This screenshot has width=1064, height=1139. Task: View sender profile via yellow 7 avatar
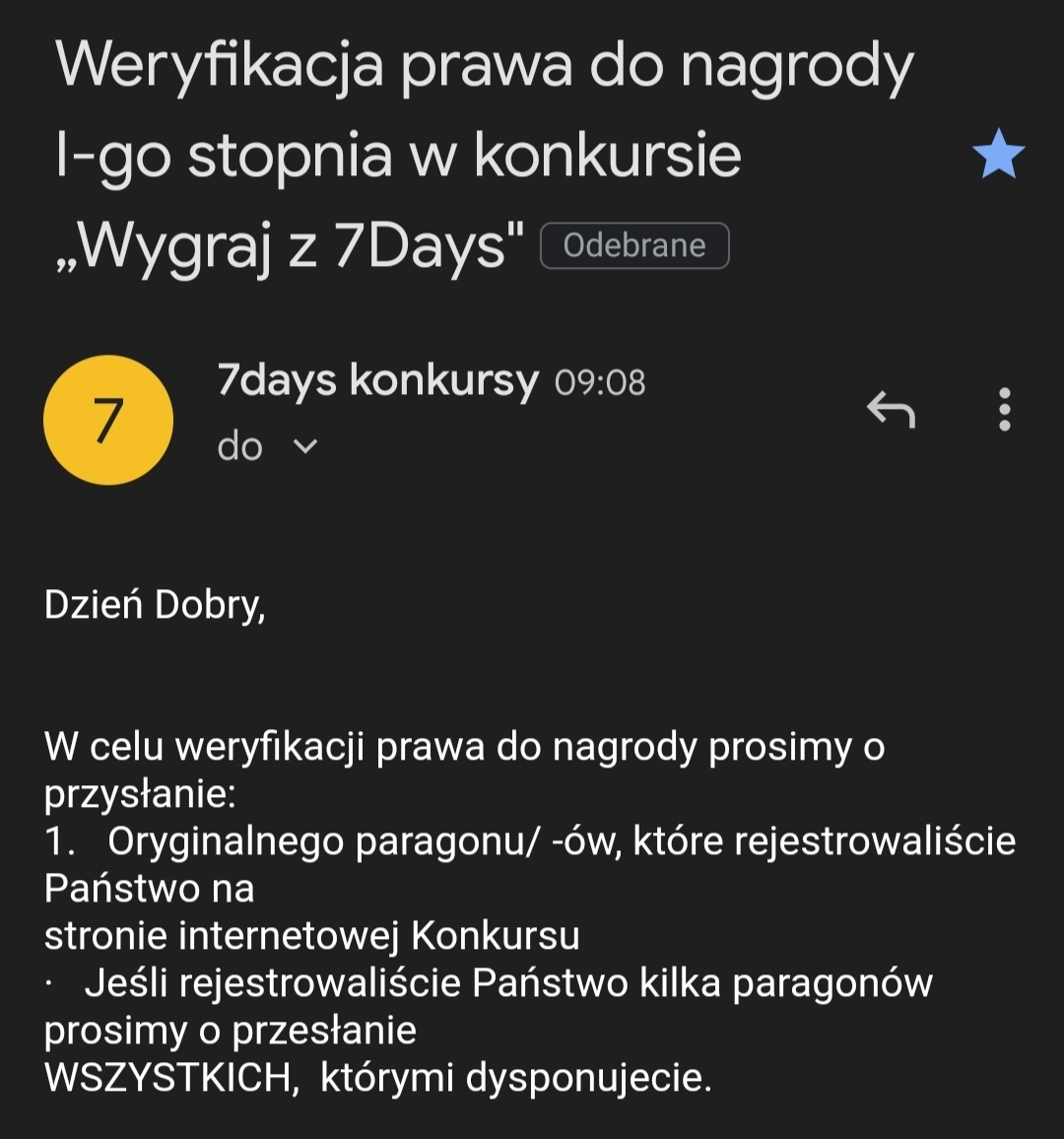tap(108, 420)
